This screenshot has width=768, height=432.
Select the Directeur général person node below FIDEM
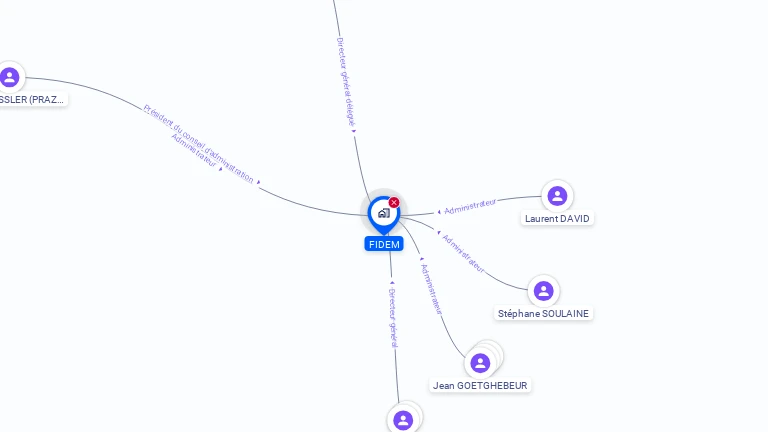(x=403, y=420)
